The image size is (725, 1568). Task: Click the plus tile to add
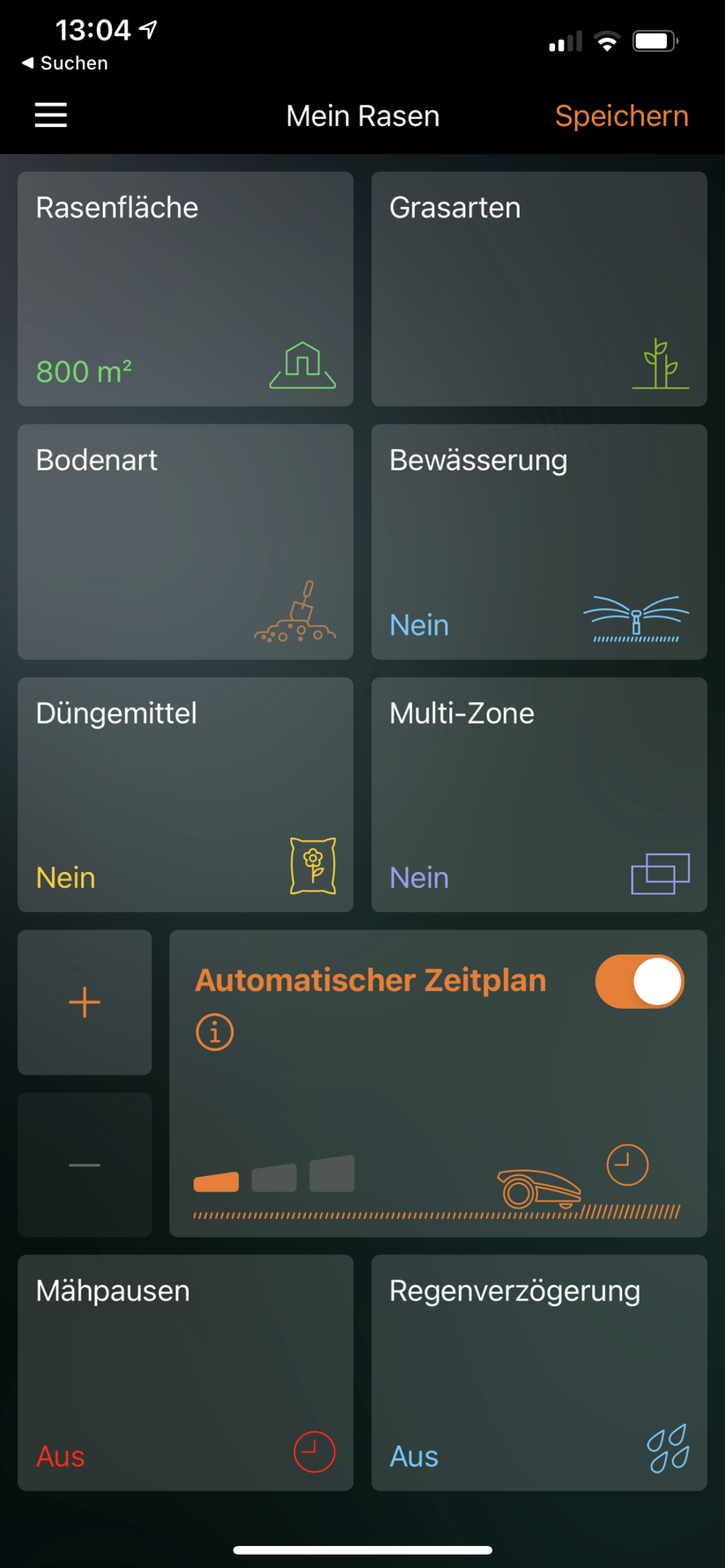[84, 1002]
